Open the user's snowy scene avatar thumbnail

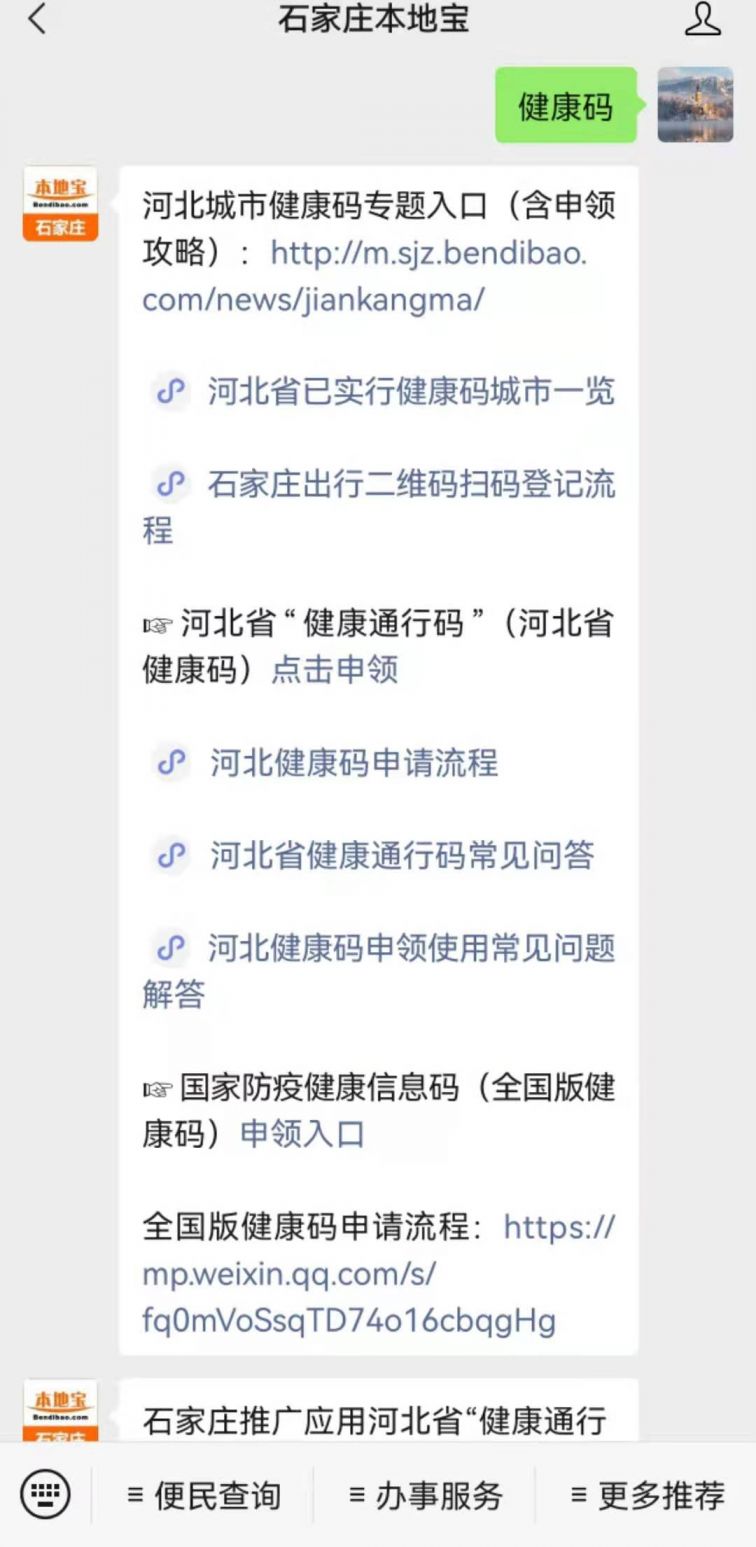696,103
